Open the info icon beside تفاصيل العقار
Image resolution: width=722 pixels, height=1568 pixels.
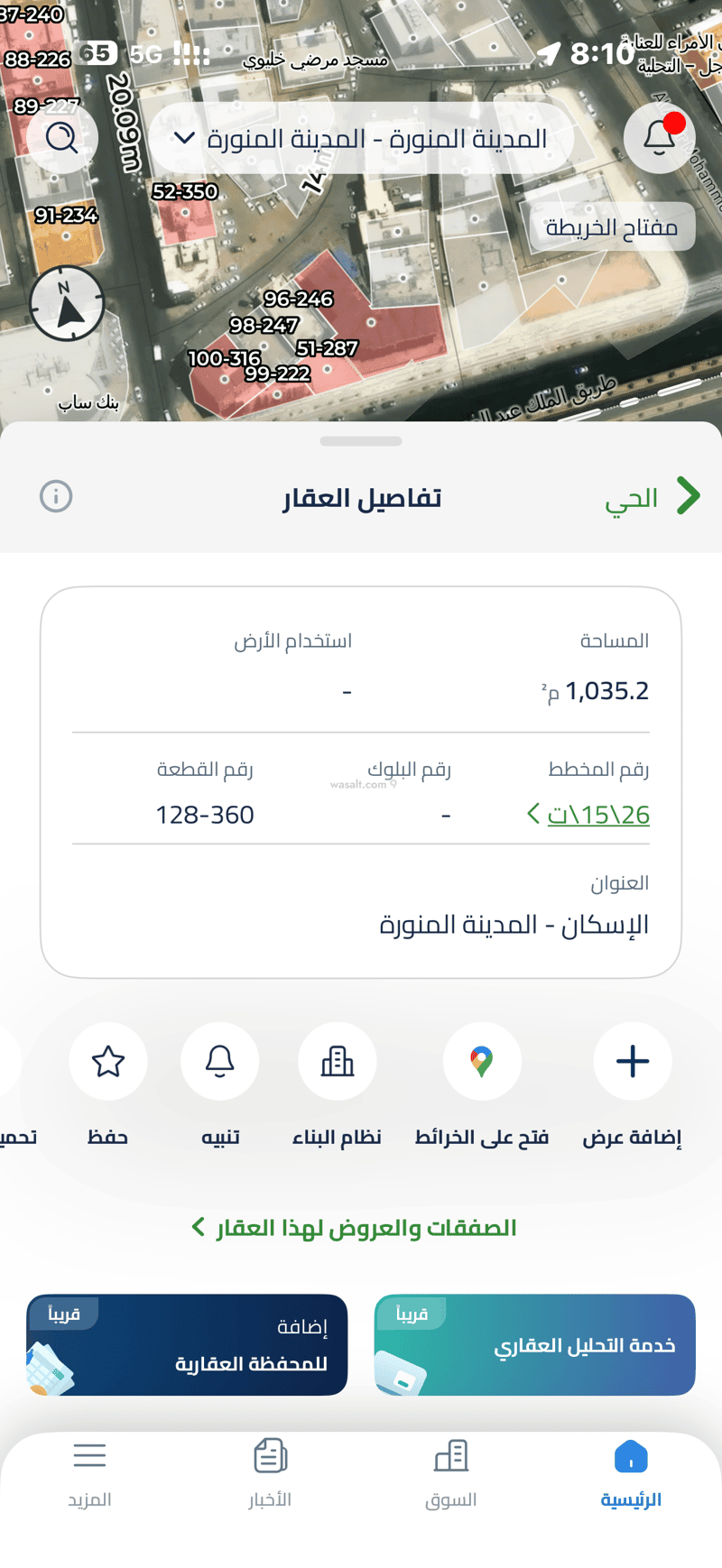tap(56, 496)
